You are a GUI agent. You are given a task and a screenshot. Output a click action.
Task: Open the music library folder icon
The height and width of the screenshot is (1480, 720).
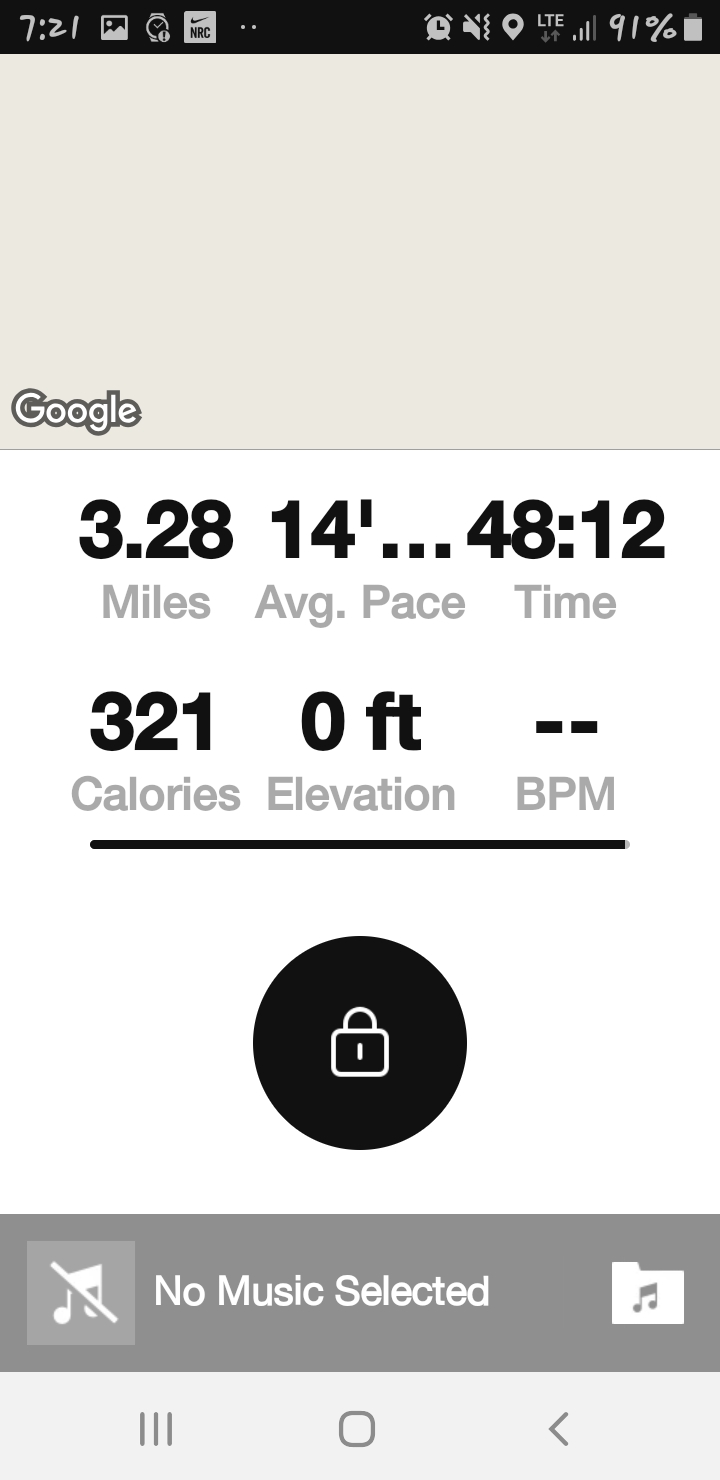point(648,1293)
